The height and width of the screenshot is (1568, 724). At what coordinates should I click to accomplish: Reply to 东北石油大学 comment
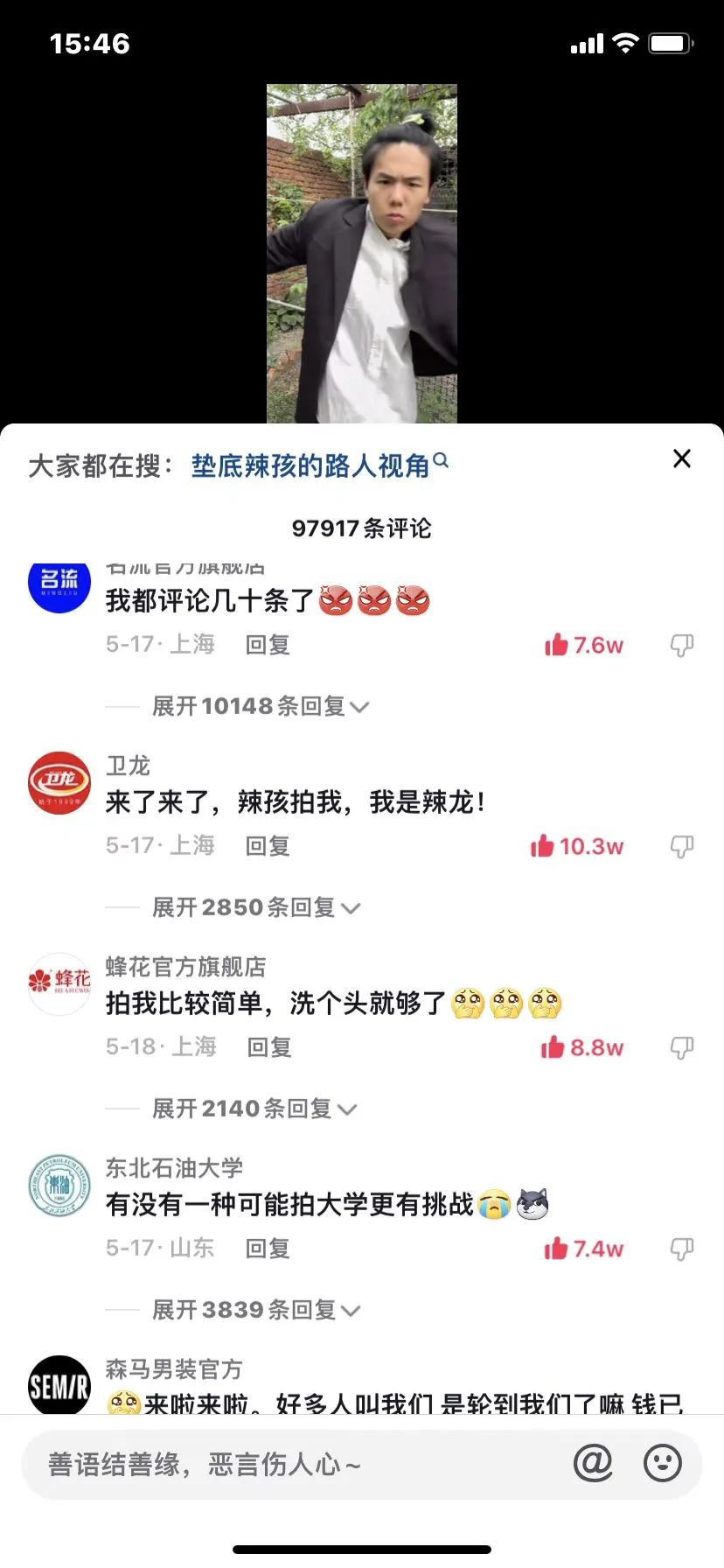click(x=268, y=1249)
